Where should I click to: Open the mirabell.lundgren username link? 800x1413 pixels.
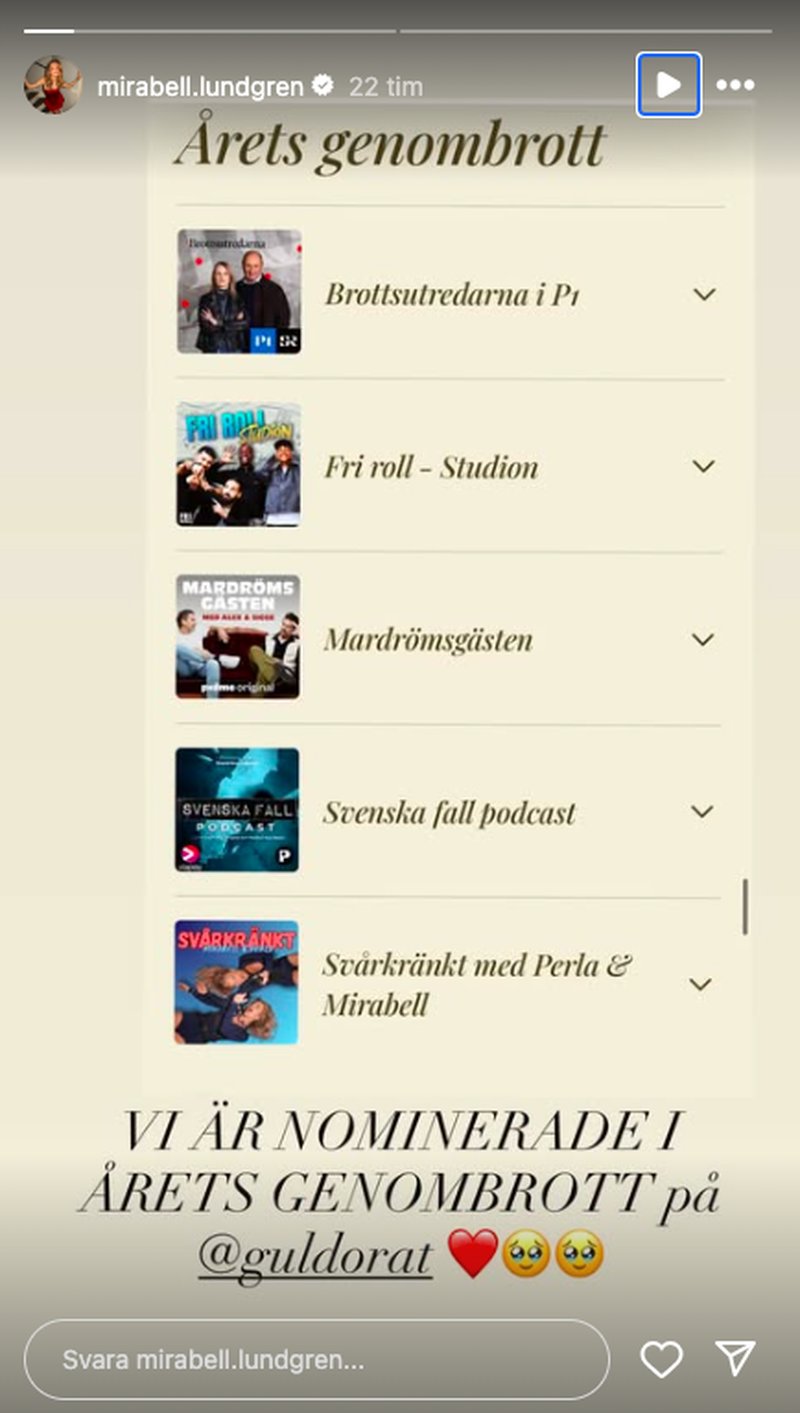(200, 87)
